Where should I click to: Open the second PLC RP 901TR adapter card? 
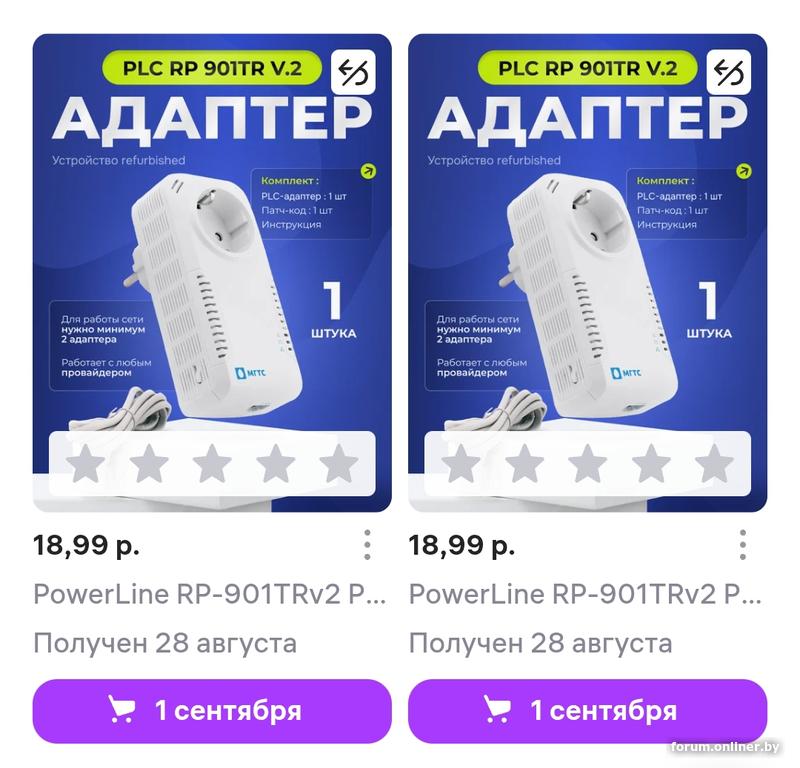(x=587, y=250)
